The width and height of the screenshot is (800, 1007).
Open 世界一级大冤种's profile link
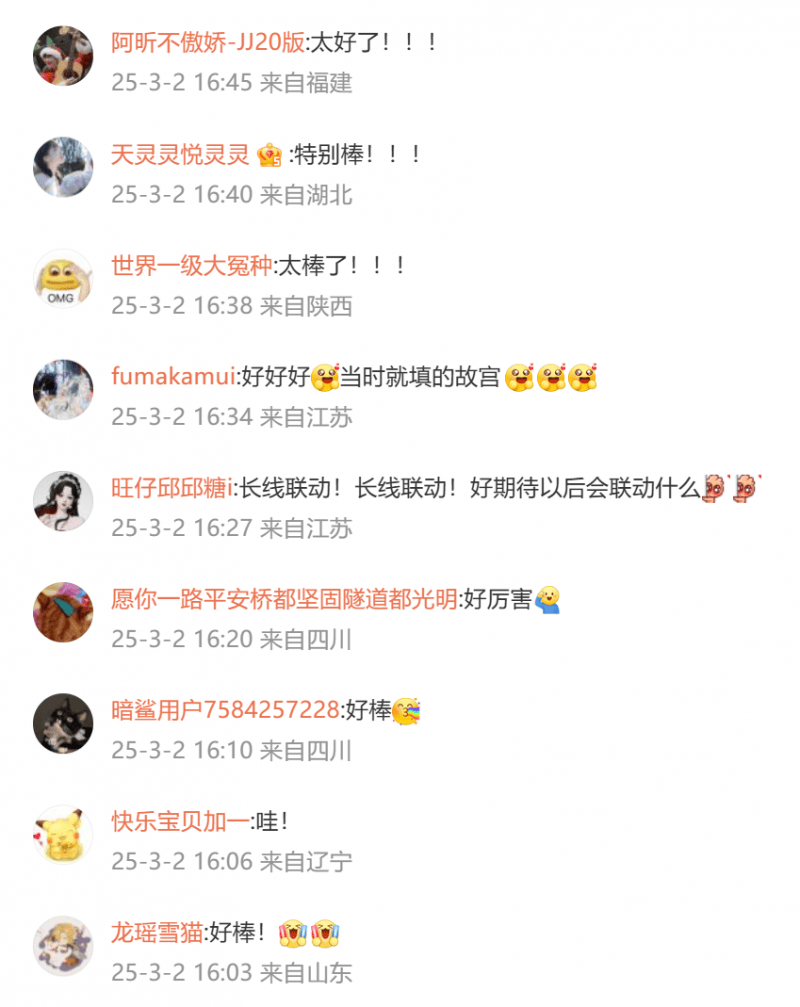(x=191, y=266)
